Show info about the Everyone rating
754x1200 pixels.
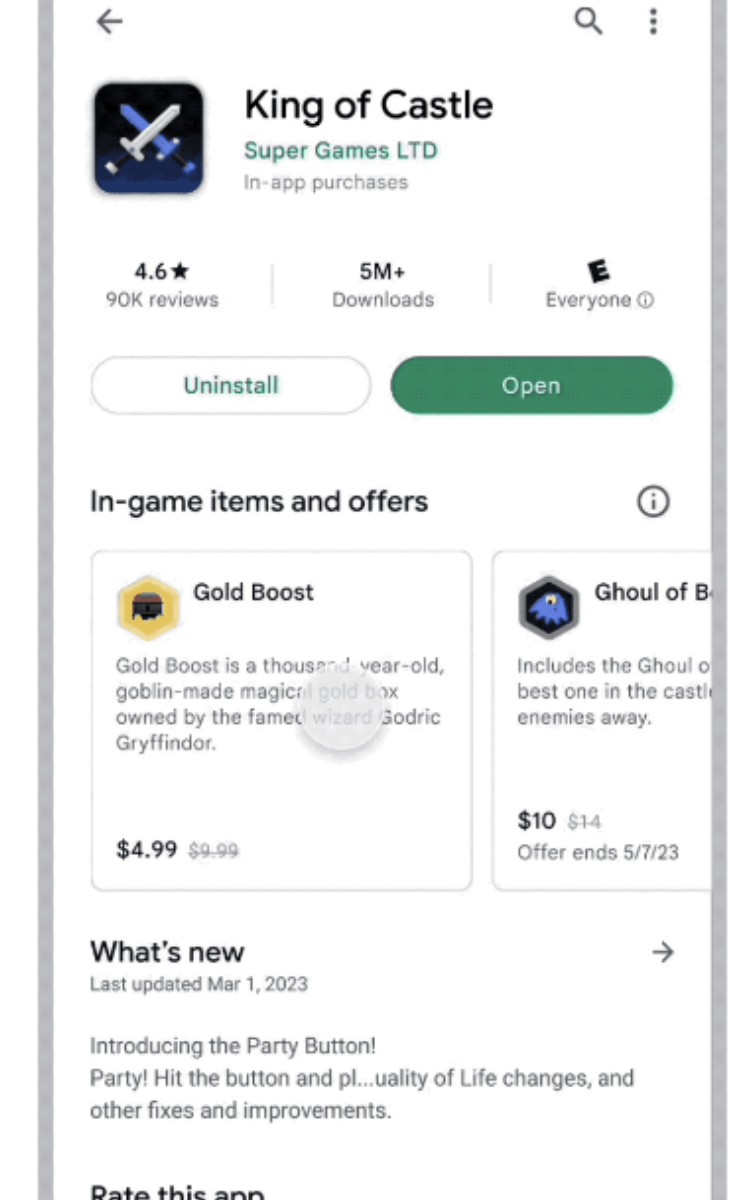click(646, 300)
